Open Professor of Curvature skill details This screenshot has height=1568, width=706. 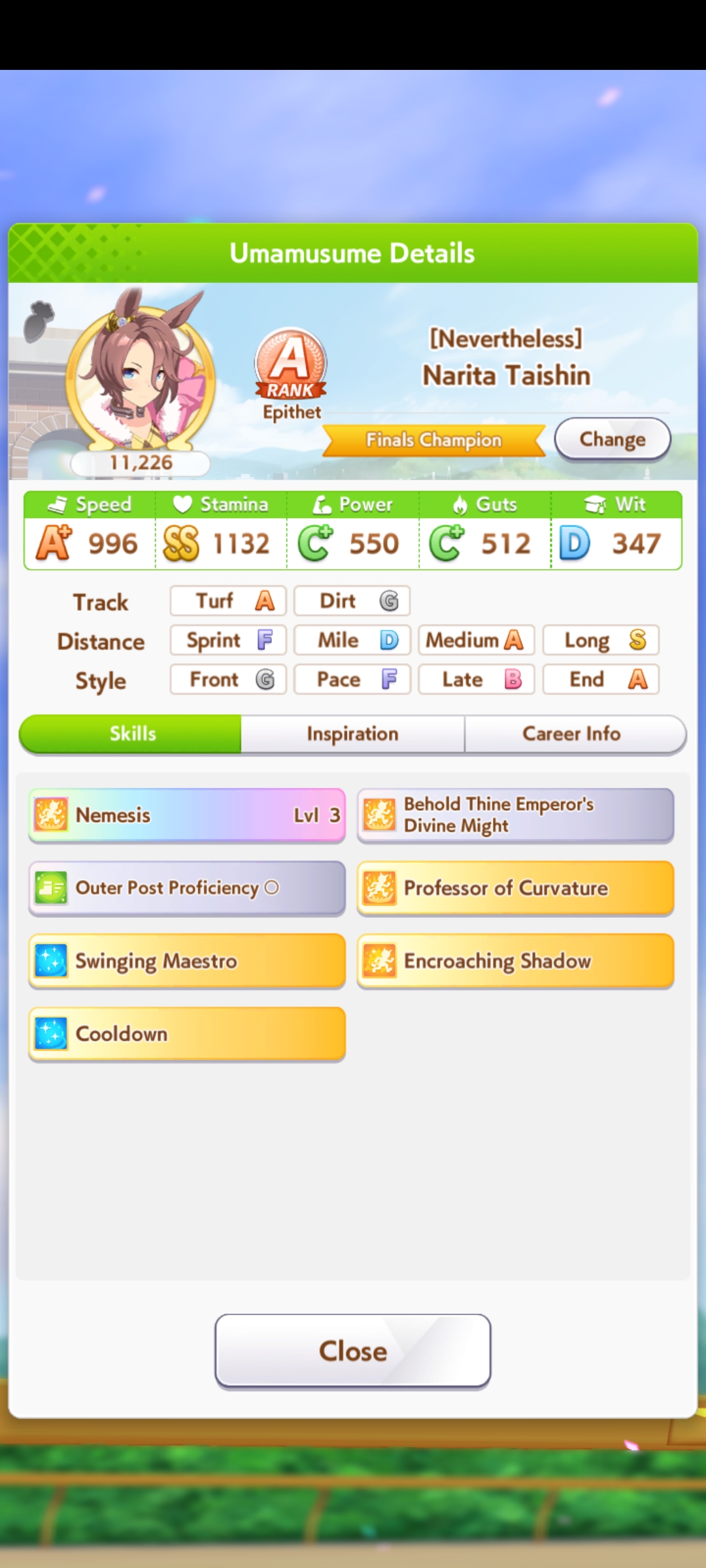pyautogui.click(x=515, y=888)
